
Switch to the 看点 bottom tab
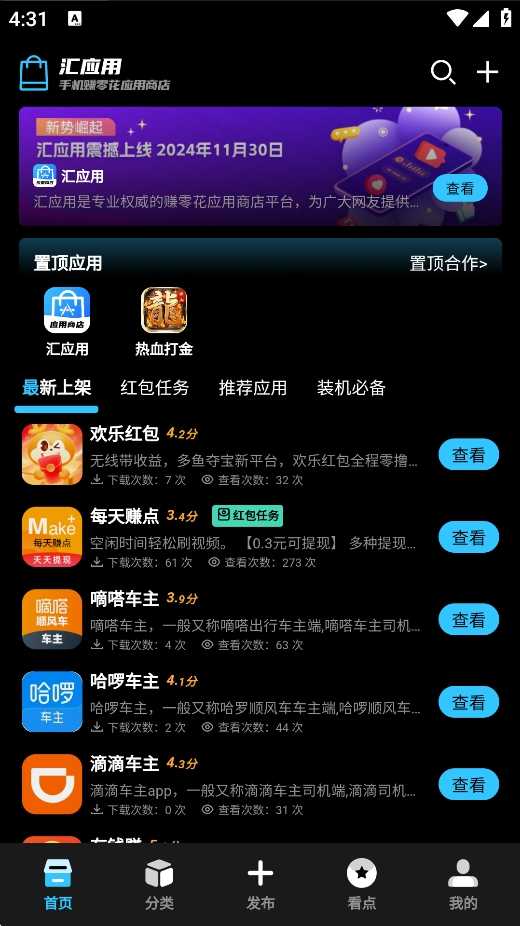pyautogui.click(x=361, y=884)
